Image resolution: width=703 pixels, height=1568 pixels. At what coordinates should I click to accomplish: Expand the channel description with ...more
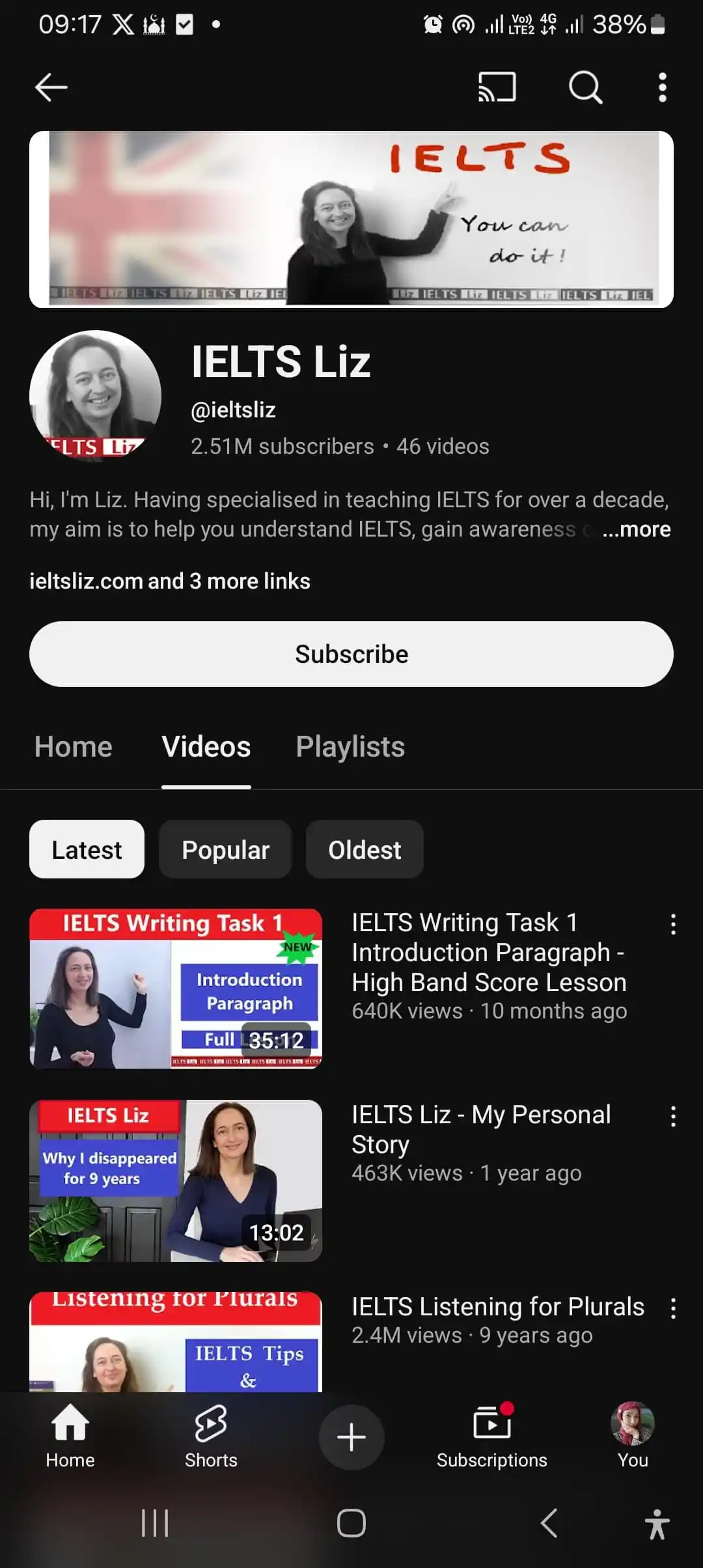pos(636,529)
